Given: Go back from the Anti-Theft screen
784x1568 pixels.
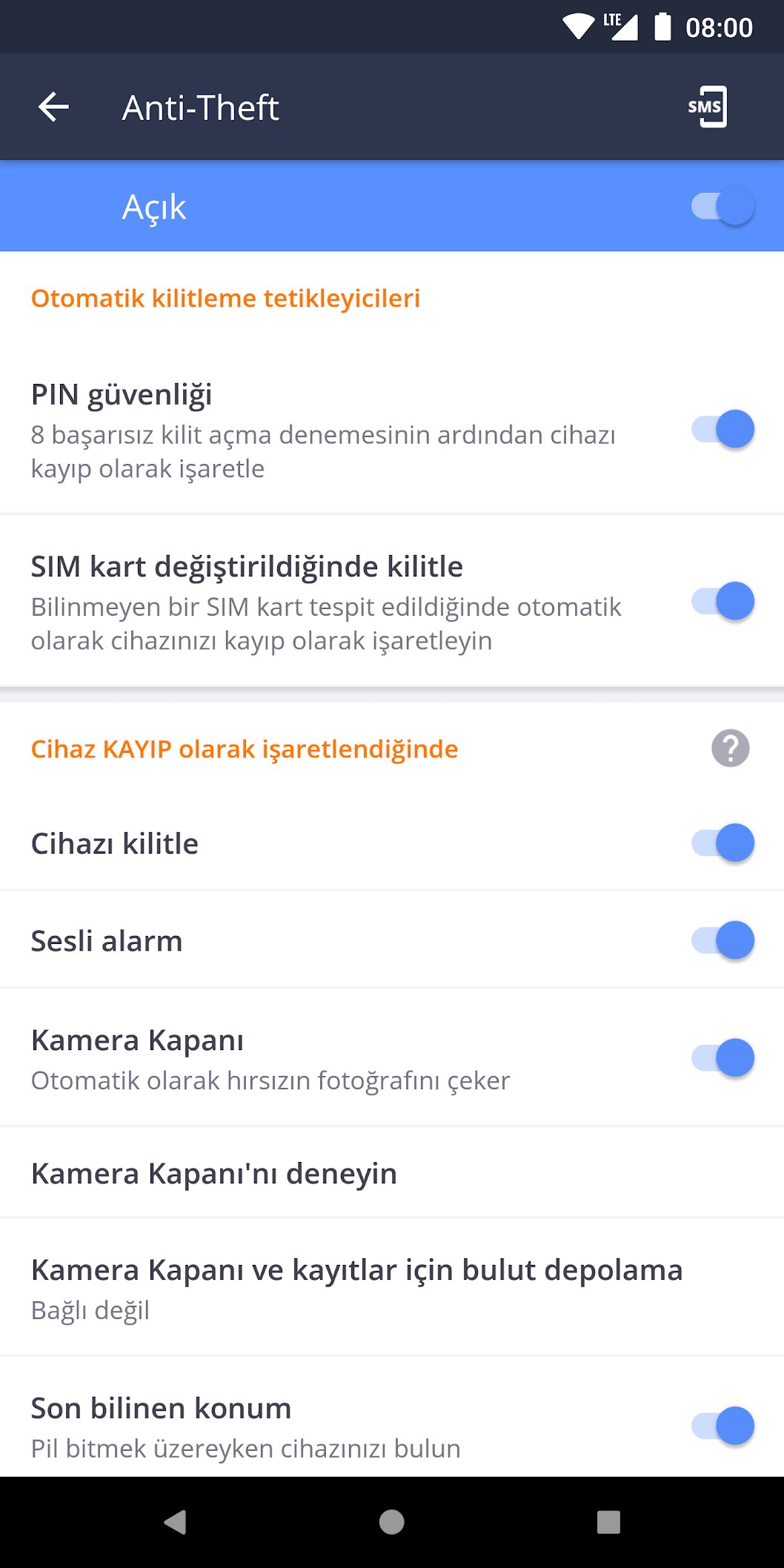Looking at the screenshot, I should [x=53, y=107].
